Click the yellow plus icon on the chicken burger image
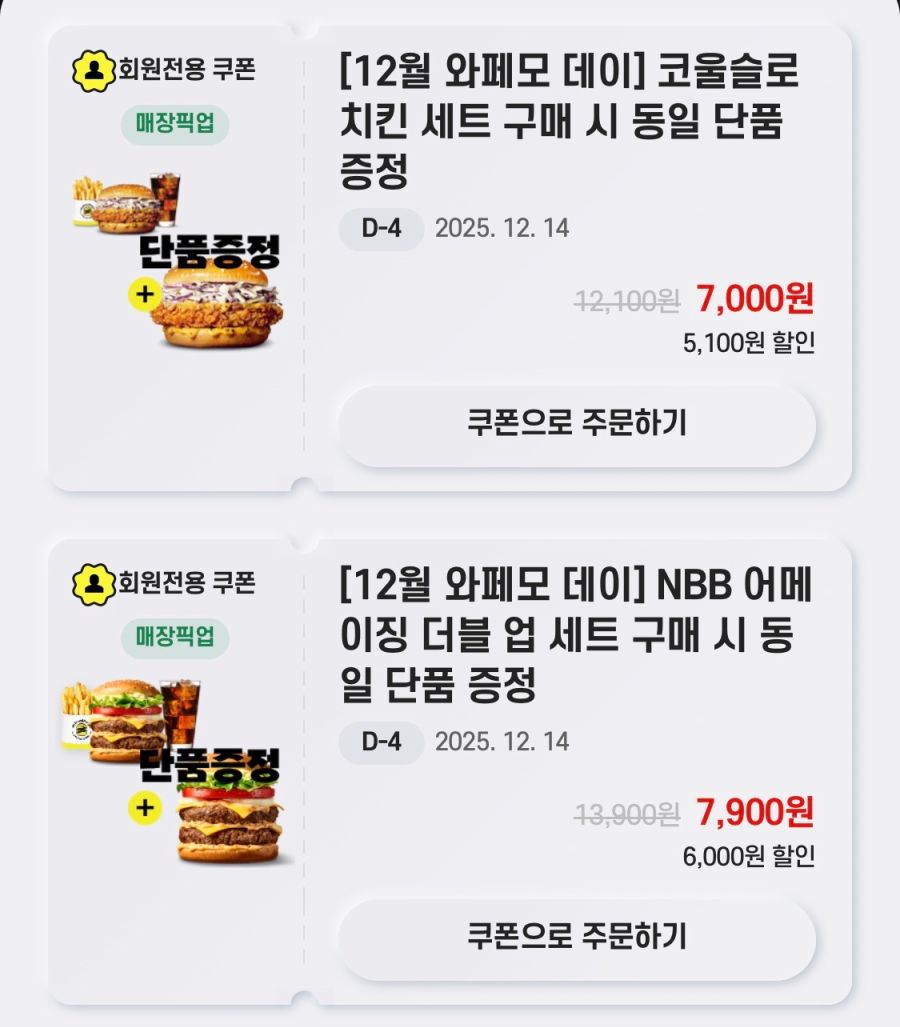The image size is (900, 1027). pos(145,294)
